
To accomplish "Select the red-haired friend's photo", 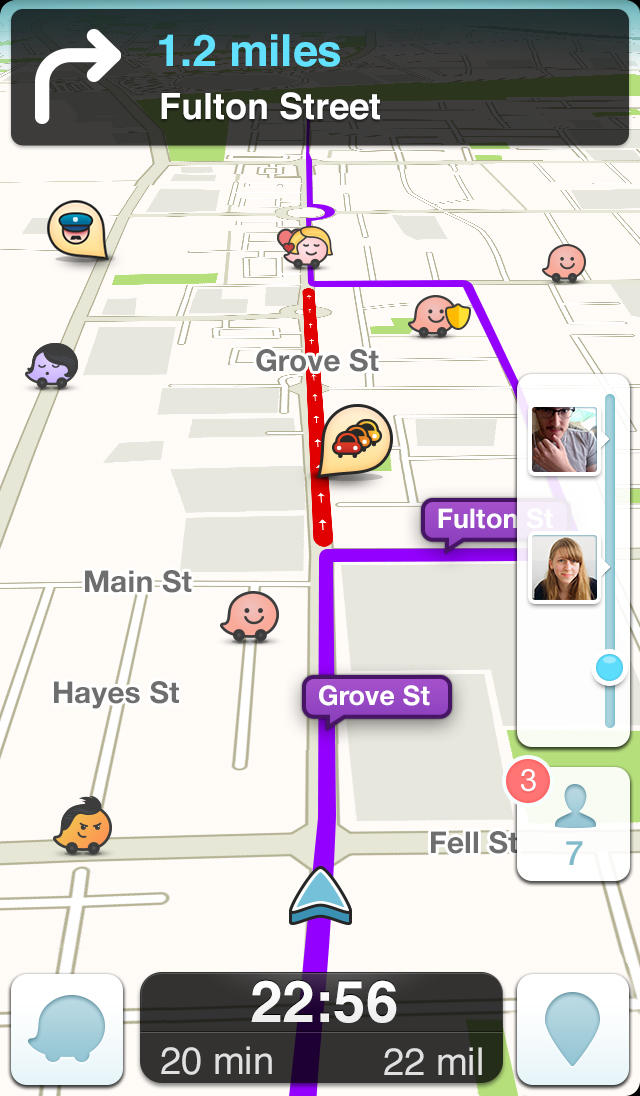I will click(x=564, y=568).
